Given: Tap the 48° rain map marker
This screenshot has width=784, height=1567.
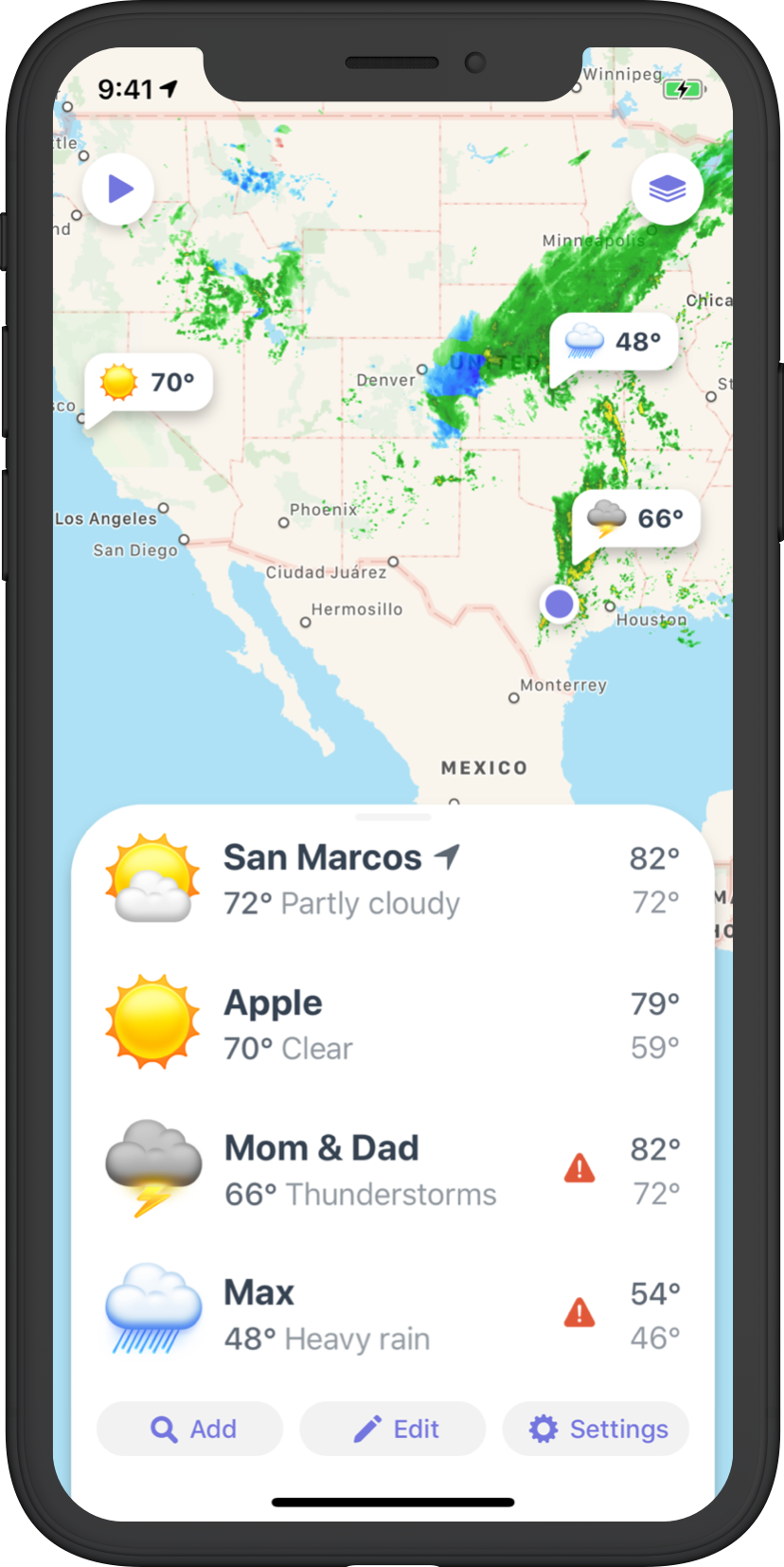Looking at the screenshot, I should tap(615, 341).
